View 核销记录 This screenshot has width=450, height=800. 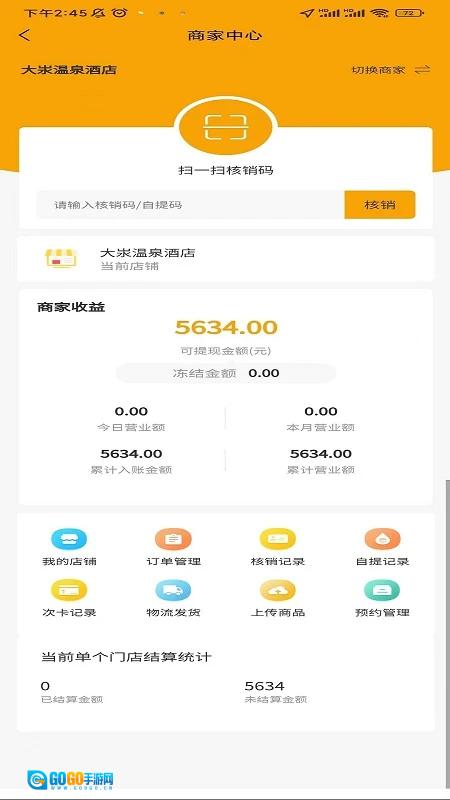278,547
